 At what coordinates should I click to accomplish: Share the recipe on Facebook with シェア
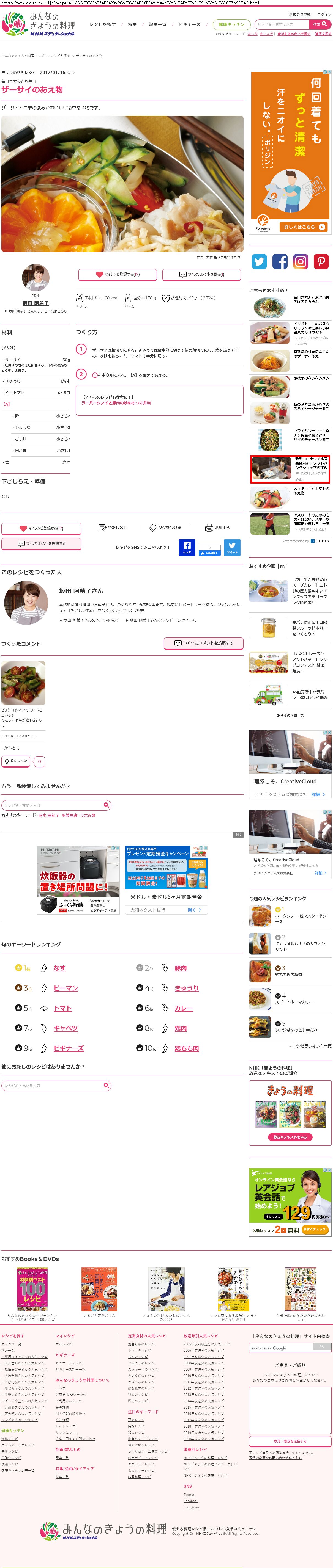(x=187, y=547)
